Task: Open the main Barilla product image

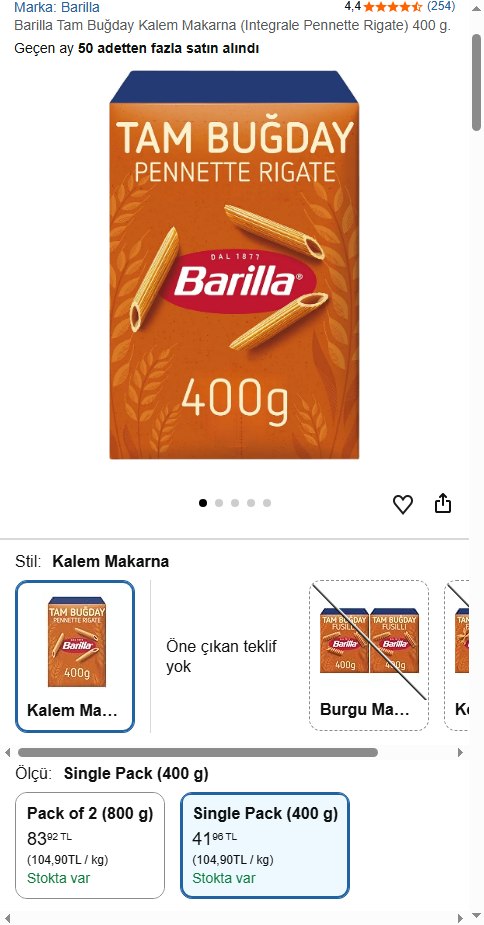Action: [x=234, y=265]
